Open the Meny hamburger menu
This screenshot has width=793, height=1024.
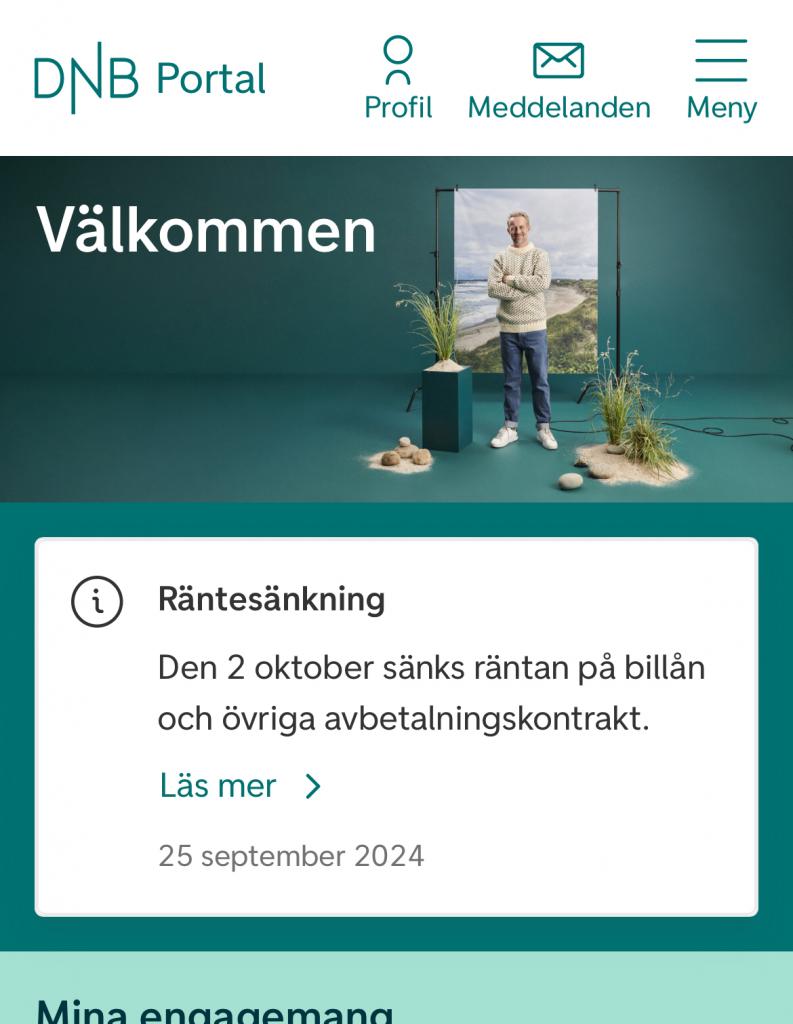tap(721, 78)
